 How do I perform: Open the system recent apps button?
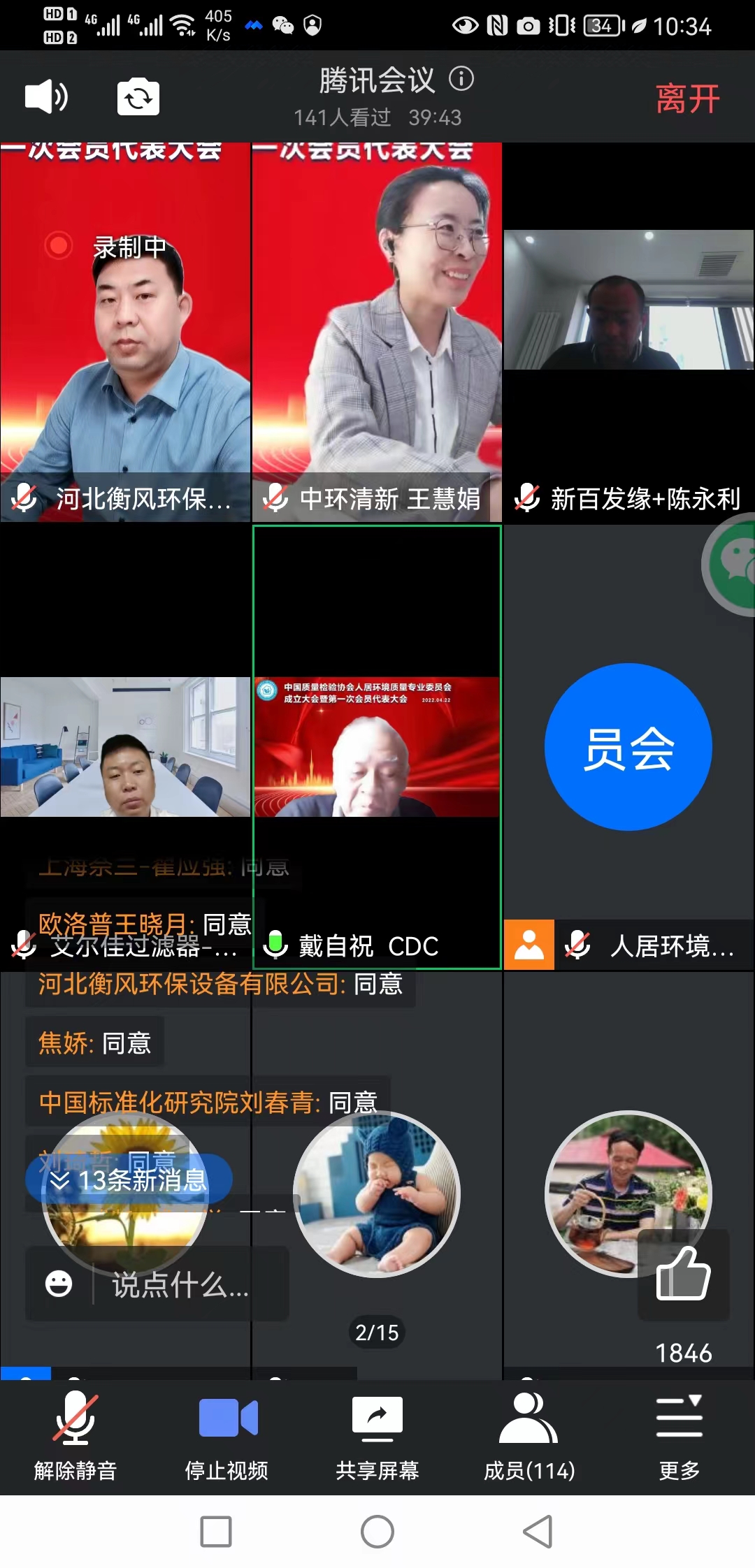point(216,1532)
